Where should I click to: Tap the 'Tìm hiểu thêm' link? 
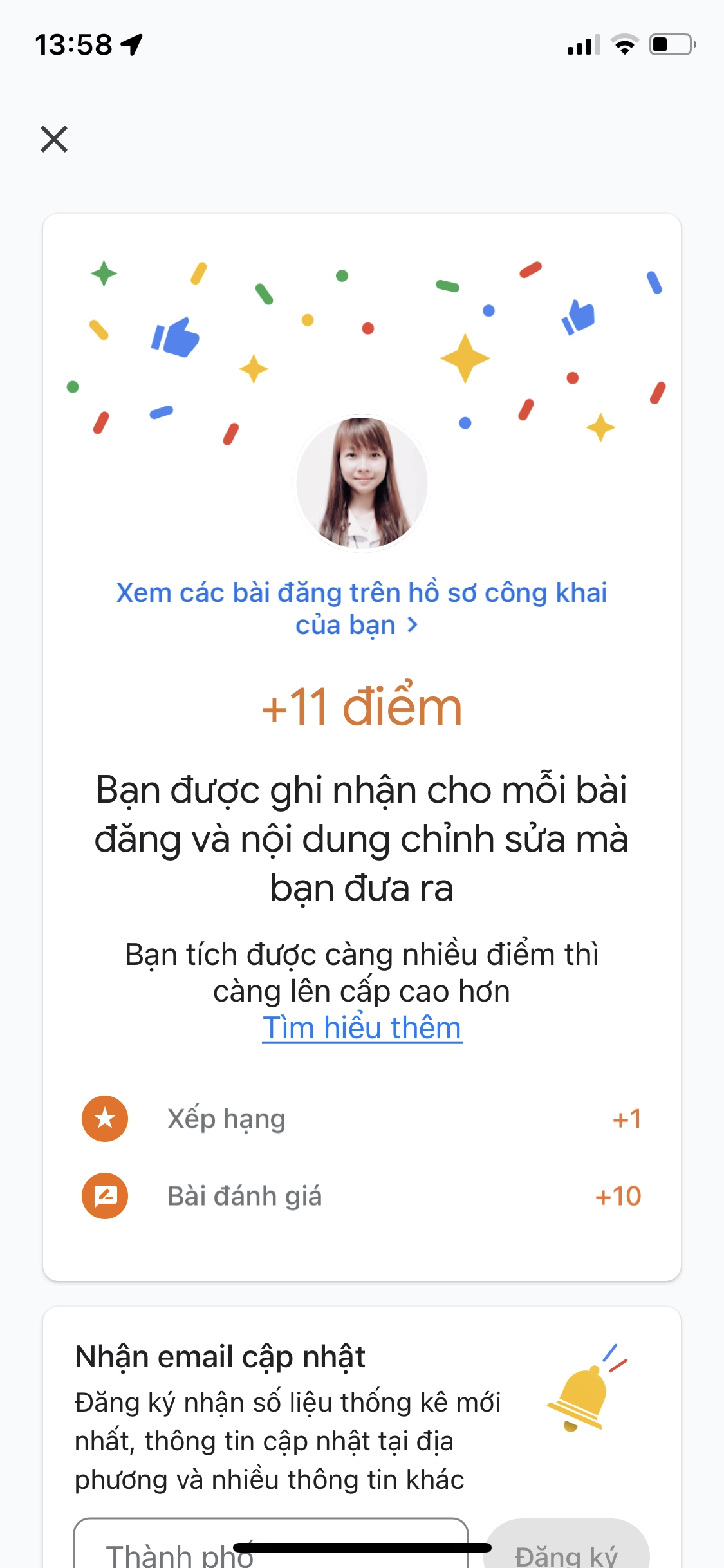click(x=362, y=1028)
